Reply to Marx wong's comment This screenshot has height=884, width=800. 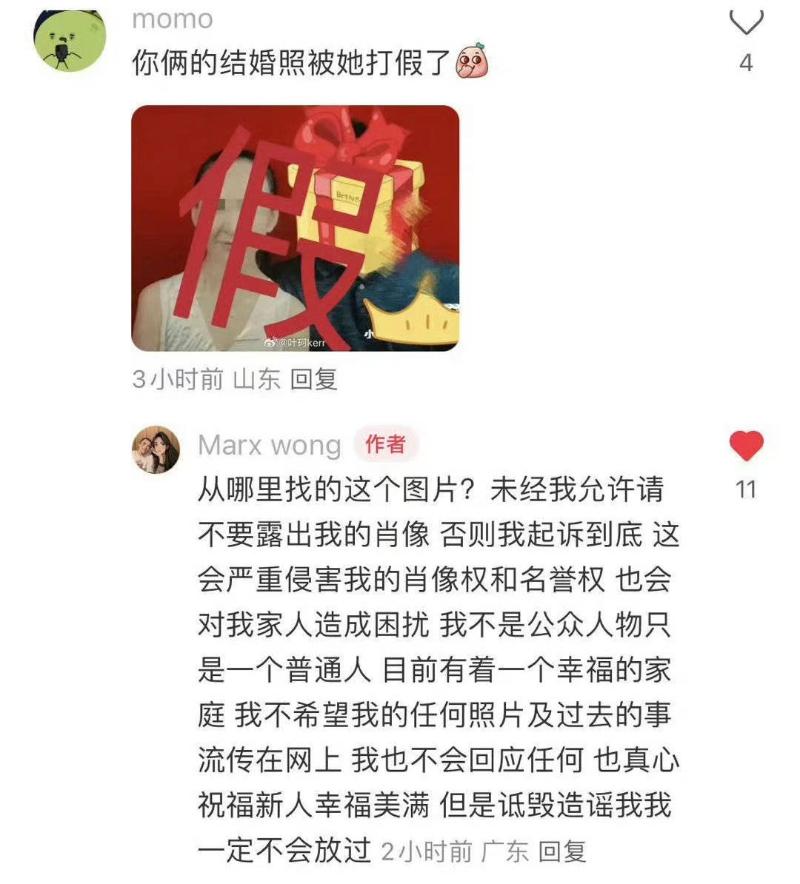click(x=561, y=852)
